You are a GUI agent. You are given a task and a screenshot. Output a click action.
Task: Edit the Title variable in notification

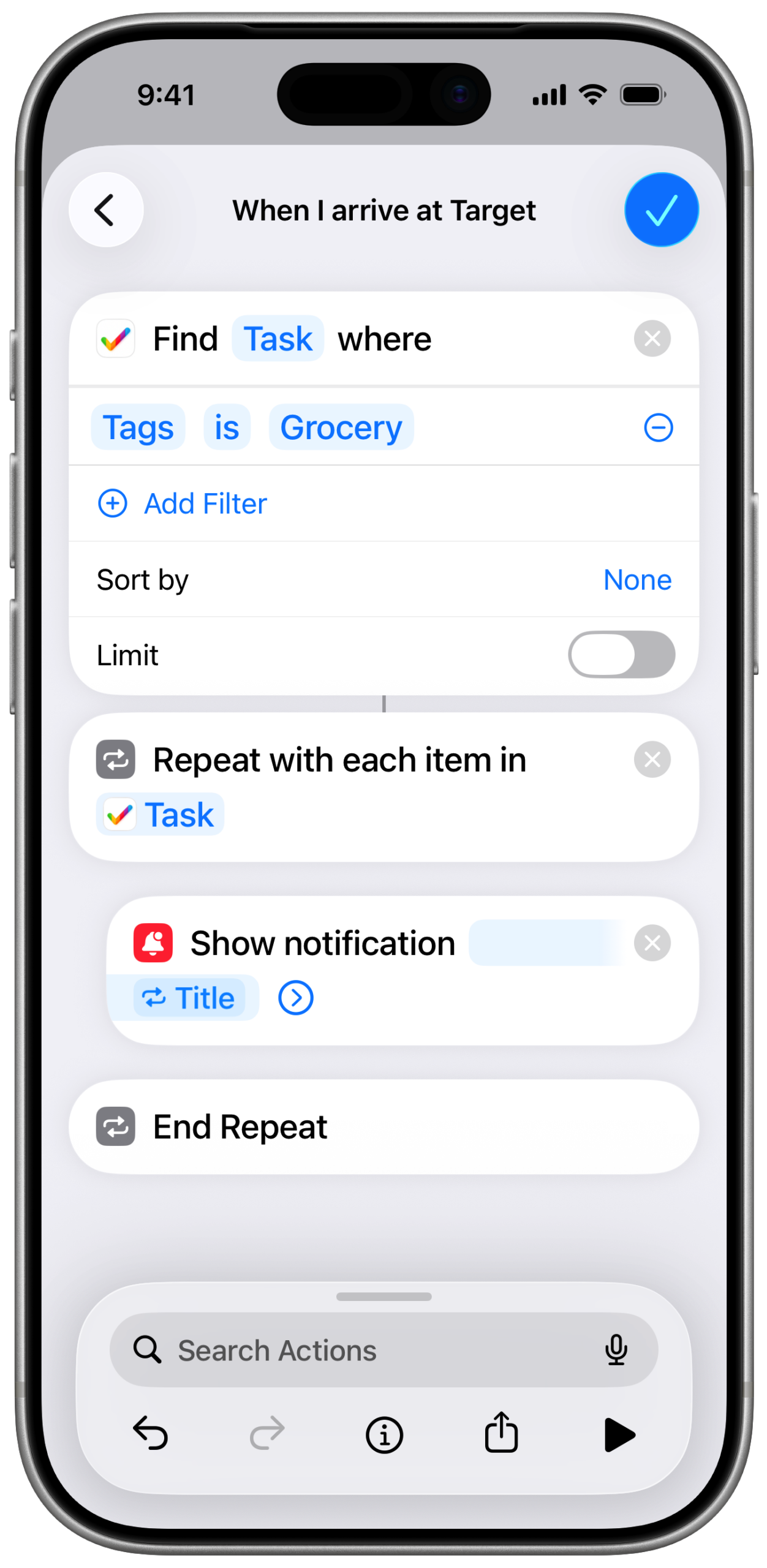pyautogui.click(x=189, y=998)
